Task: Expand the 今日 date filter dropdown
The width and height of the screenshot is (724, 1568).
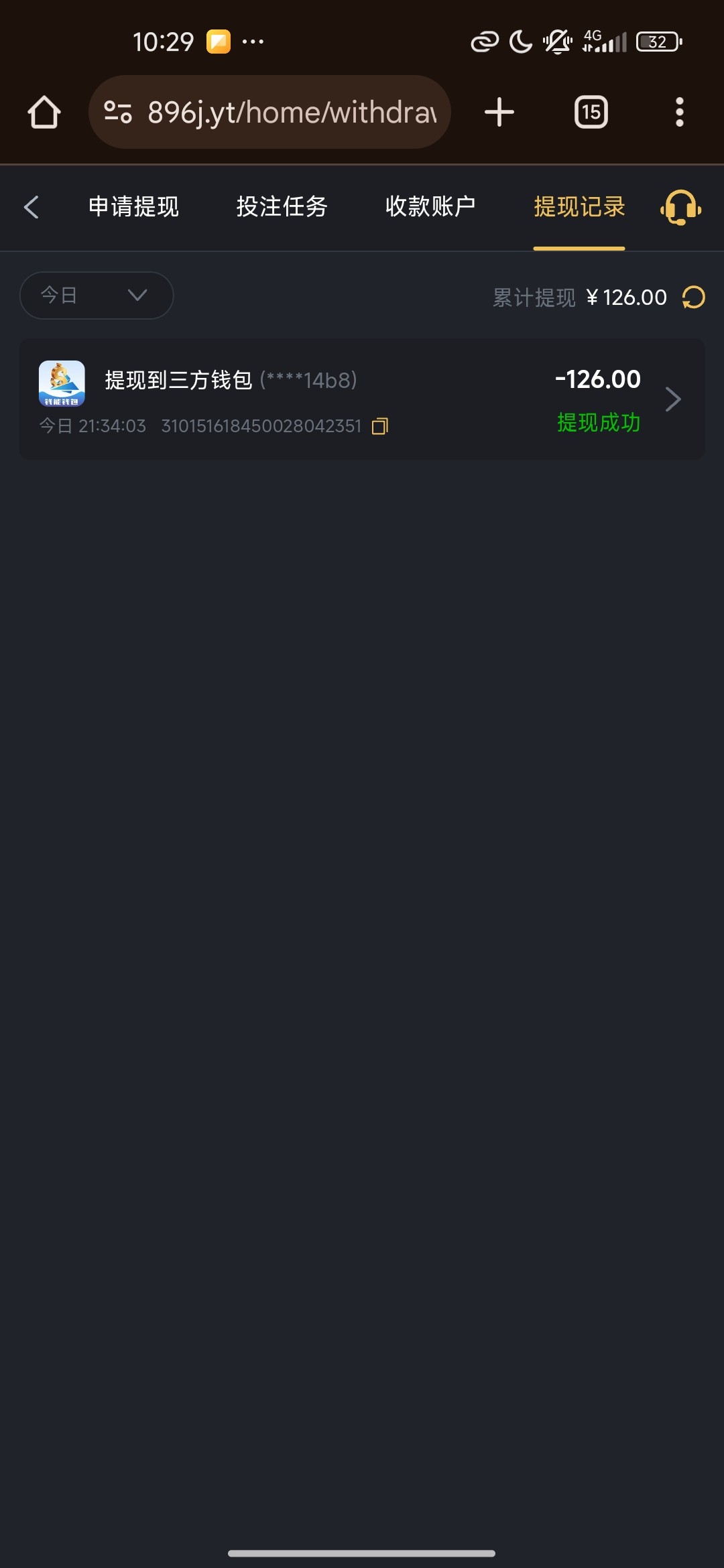Action: coord(97,296)
